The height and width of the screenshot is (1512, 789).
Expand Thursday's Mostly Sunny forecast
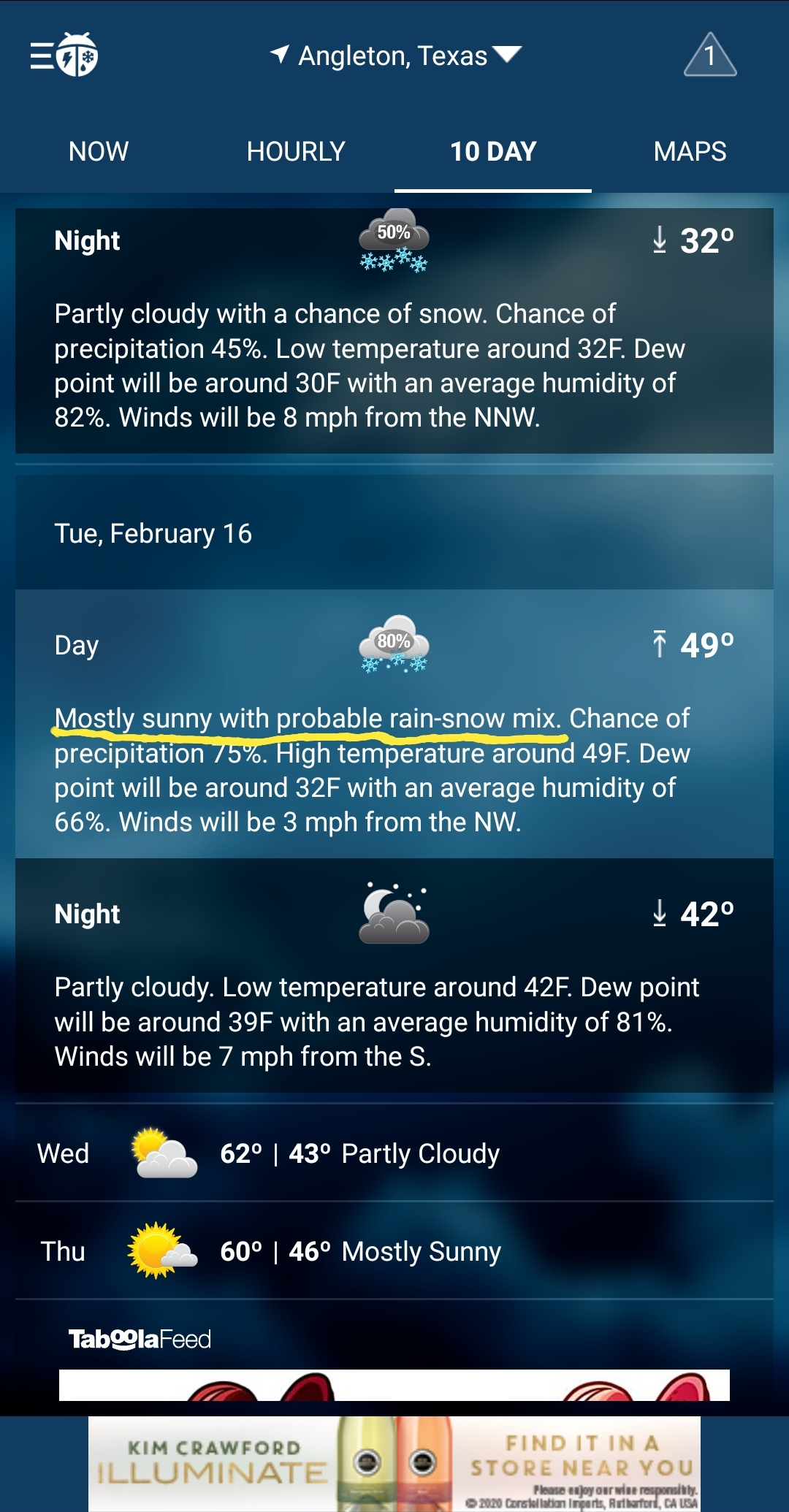tap(394, 1251)
